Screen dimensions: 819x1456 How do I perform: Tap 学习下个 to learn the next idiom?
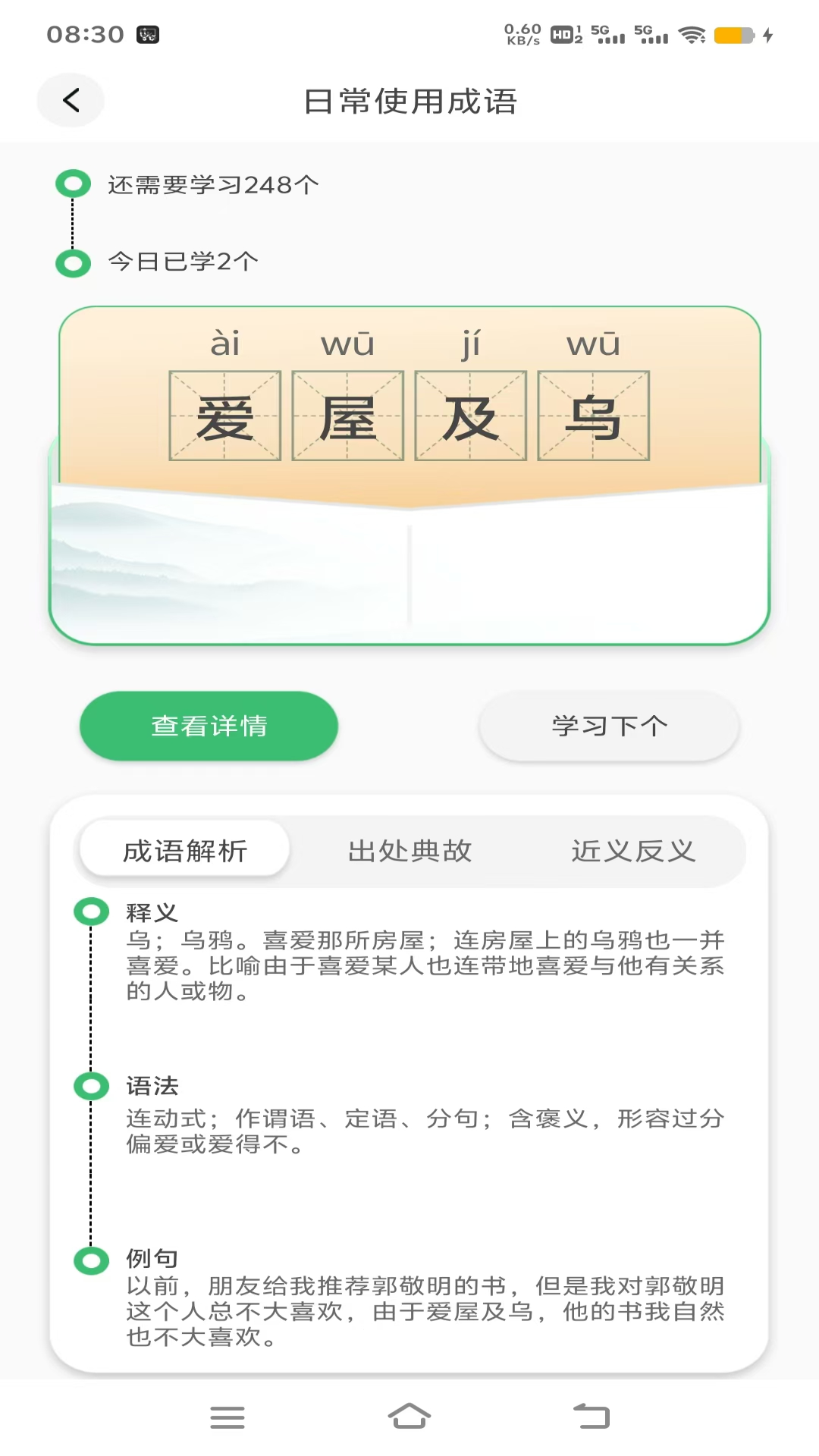point(609,726)
